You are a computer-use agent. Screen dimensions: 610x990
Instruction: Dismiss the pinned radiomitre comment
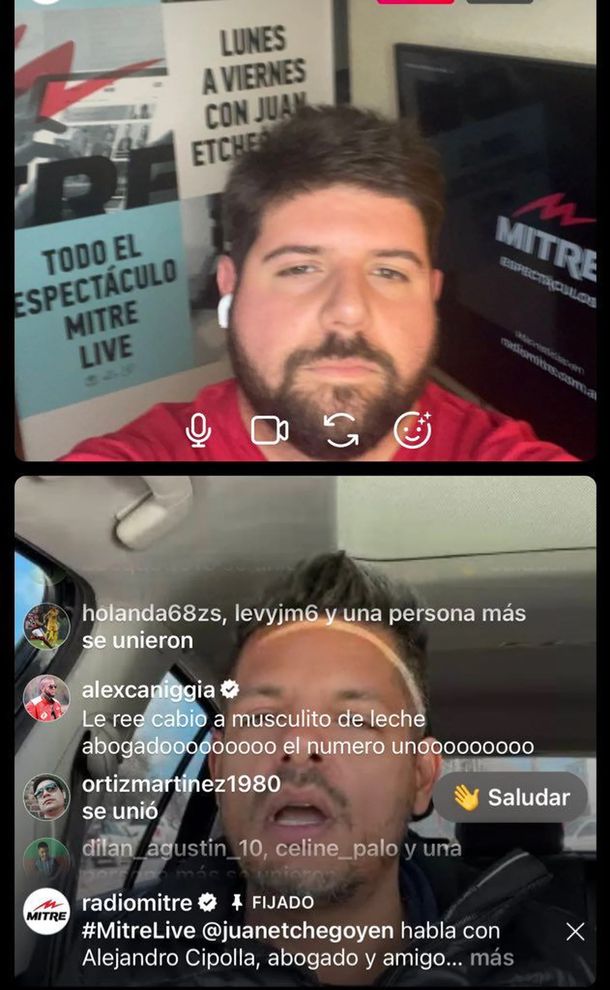pyautogui.click(x=575, y=931)
